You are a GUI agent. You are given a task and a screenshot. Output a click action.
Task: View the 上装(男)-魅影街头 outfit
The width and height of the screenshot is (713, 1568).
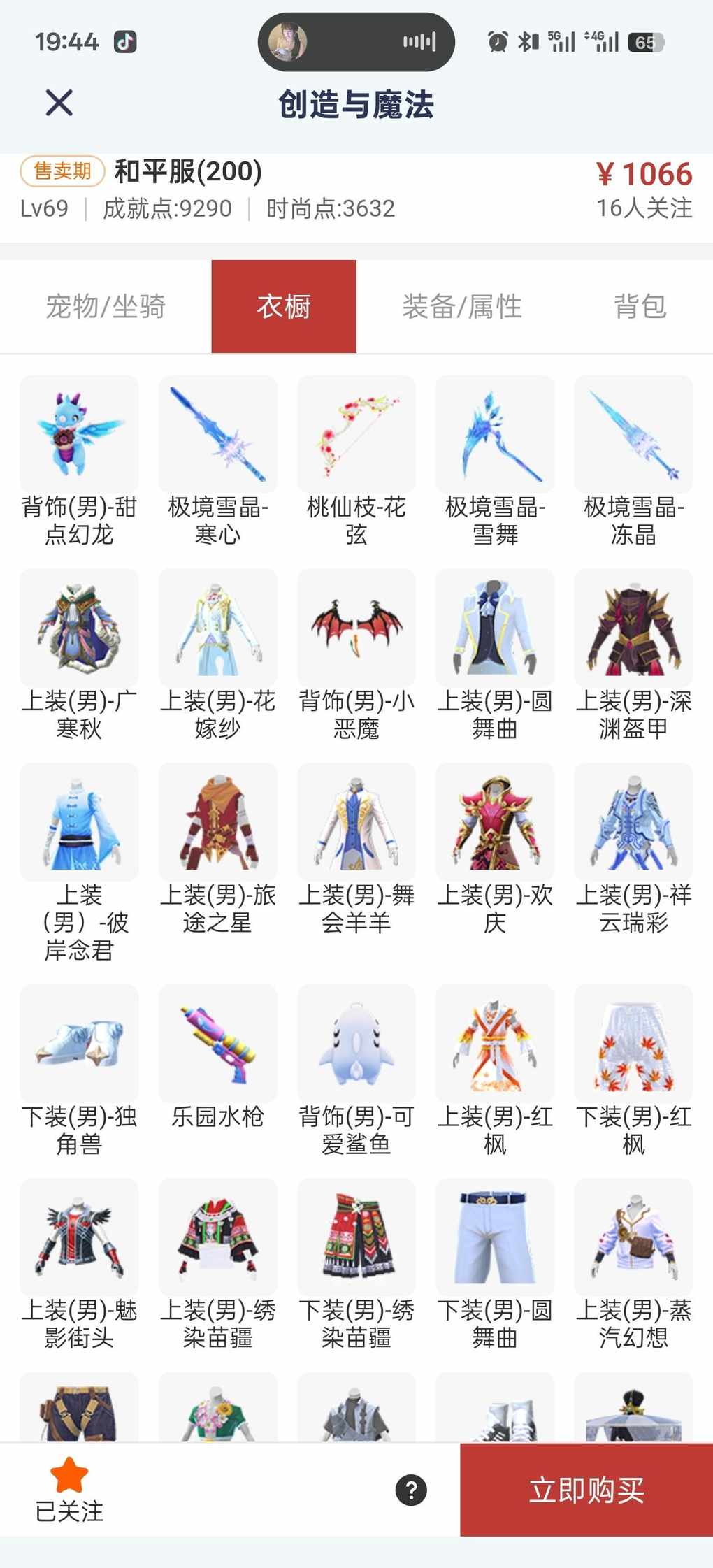pos(79,1237)
